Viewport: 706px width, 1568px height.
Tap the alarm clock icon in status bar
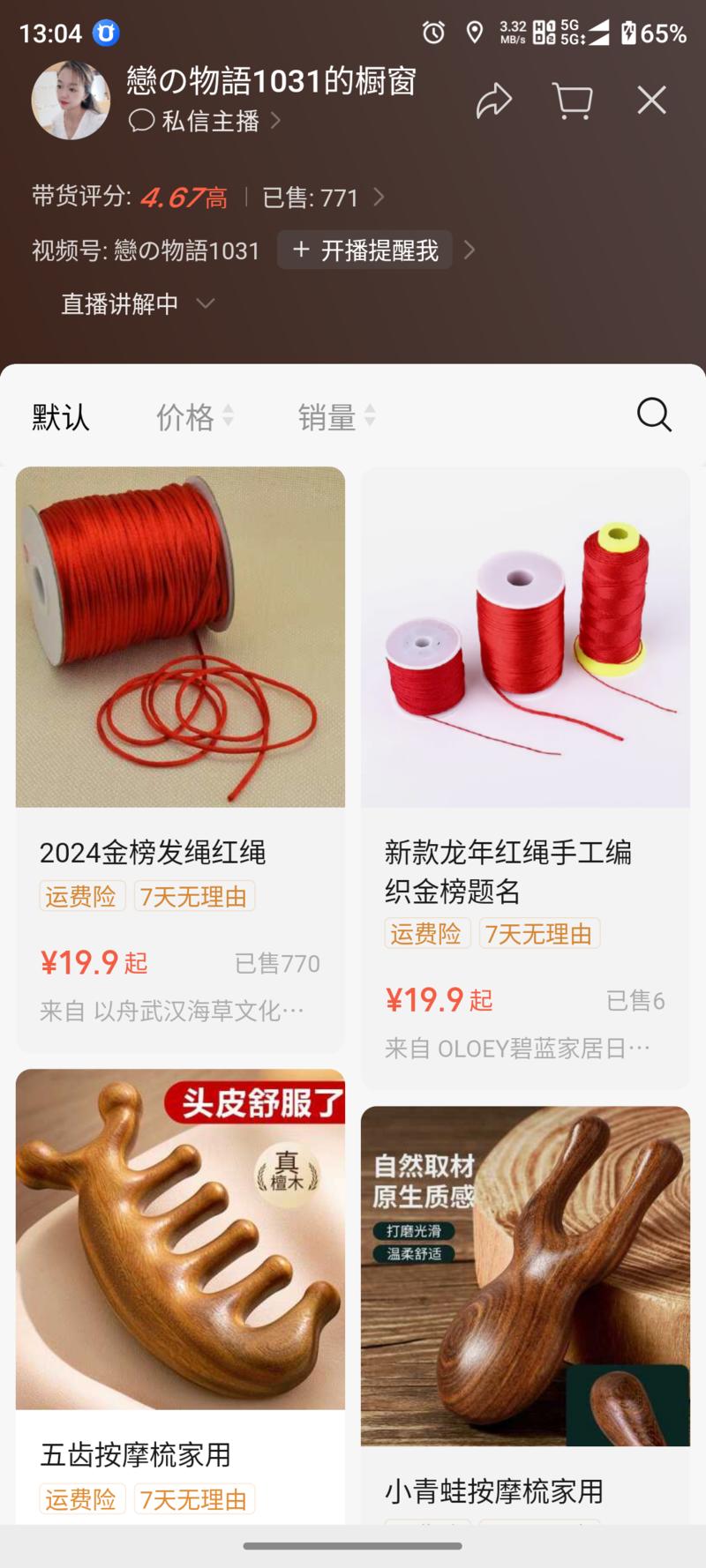tap(433, 33)
